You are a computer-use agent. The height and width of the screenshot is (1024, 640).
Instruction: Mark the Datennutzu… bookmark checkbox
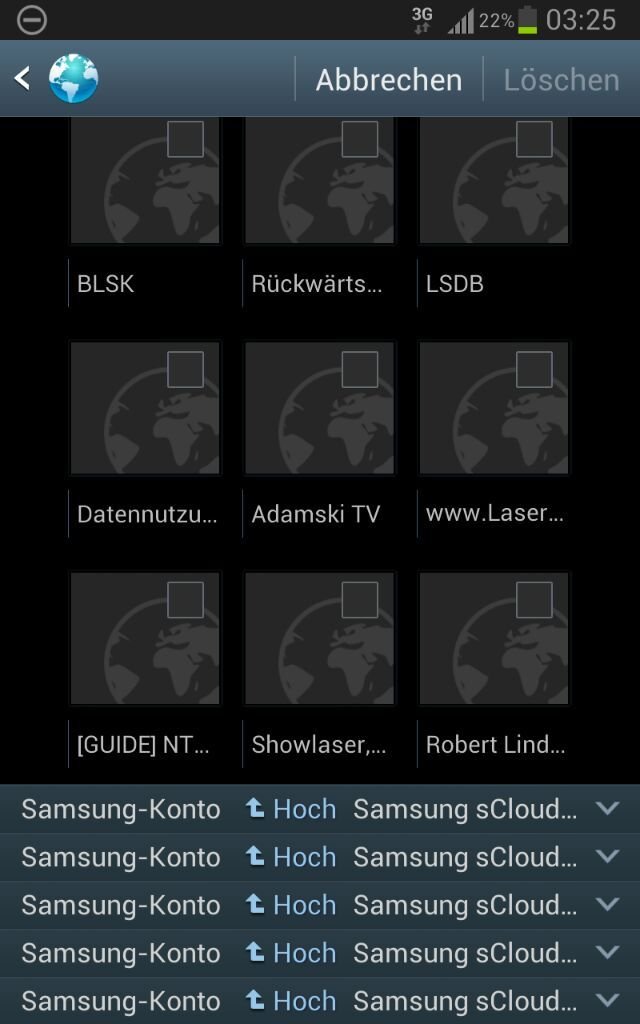185,370
